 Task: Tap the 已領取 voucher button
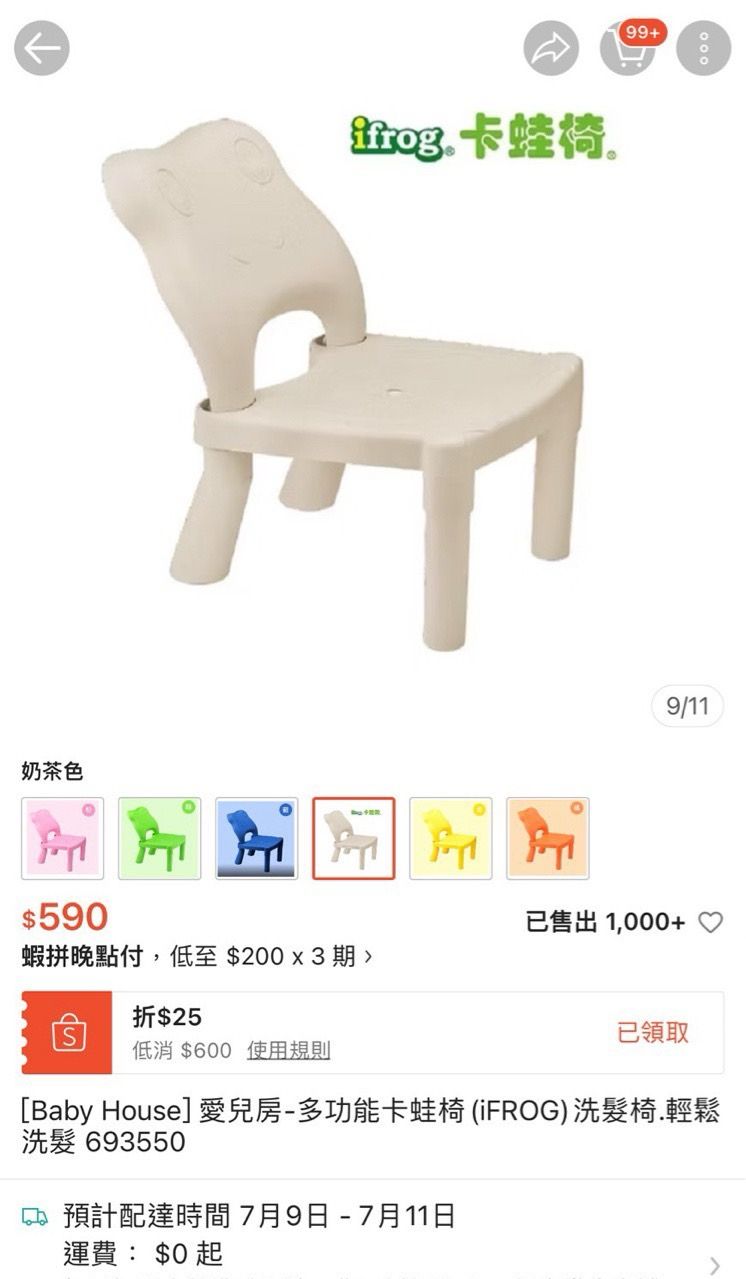pos(652,1032)
